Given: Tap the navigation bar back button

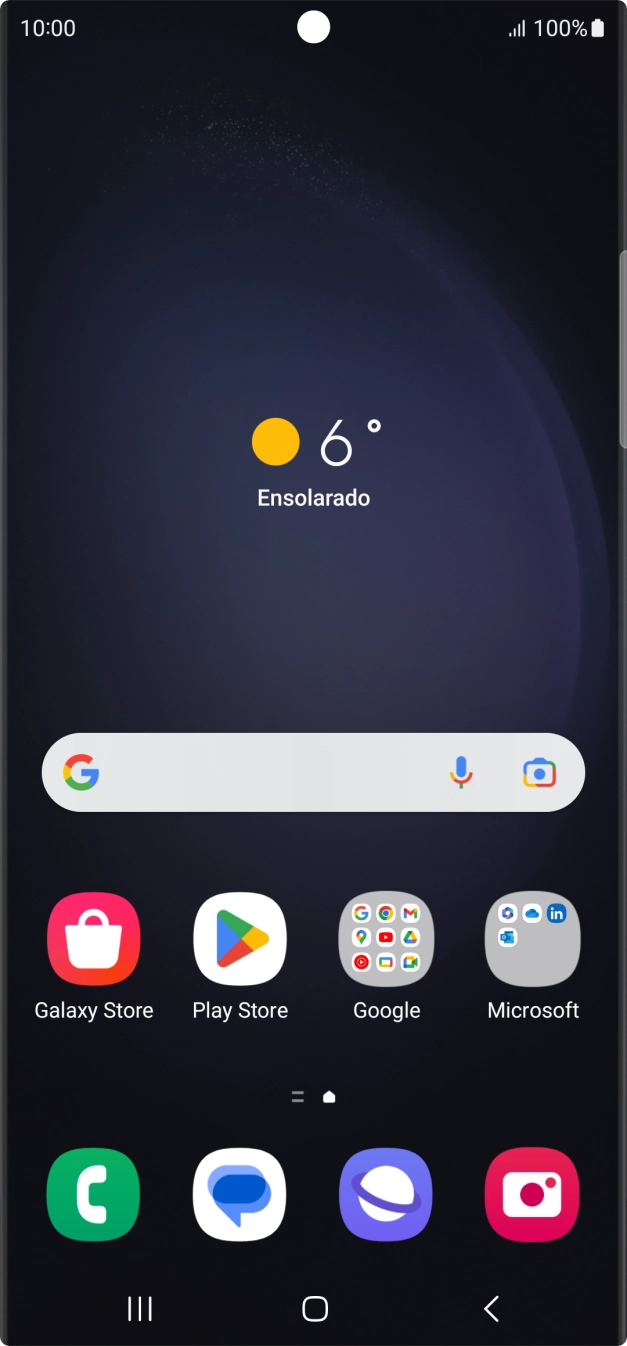Looking at the screenshot, I should pos(491,1308).
